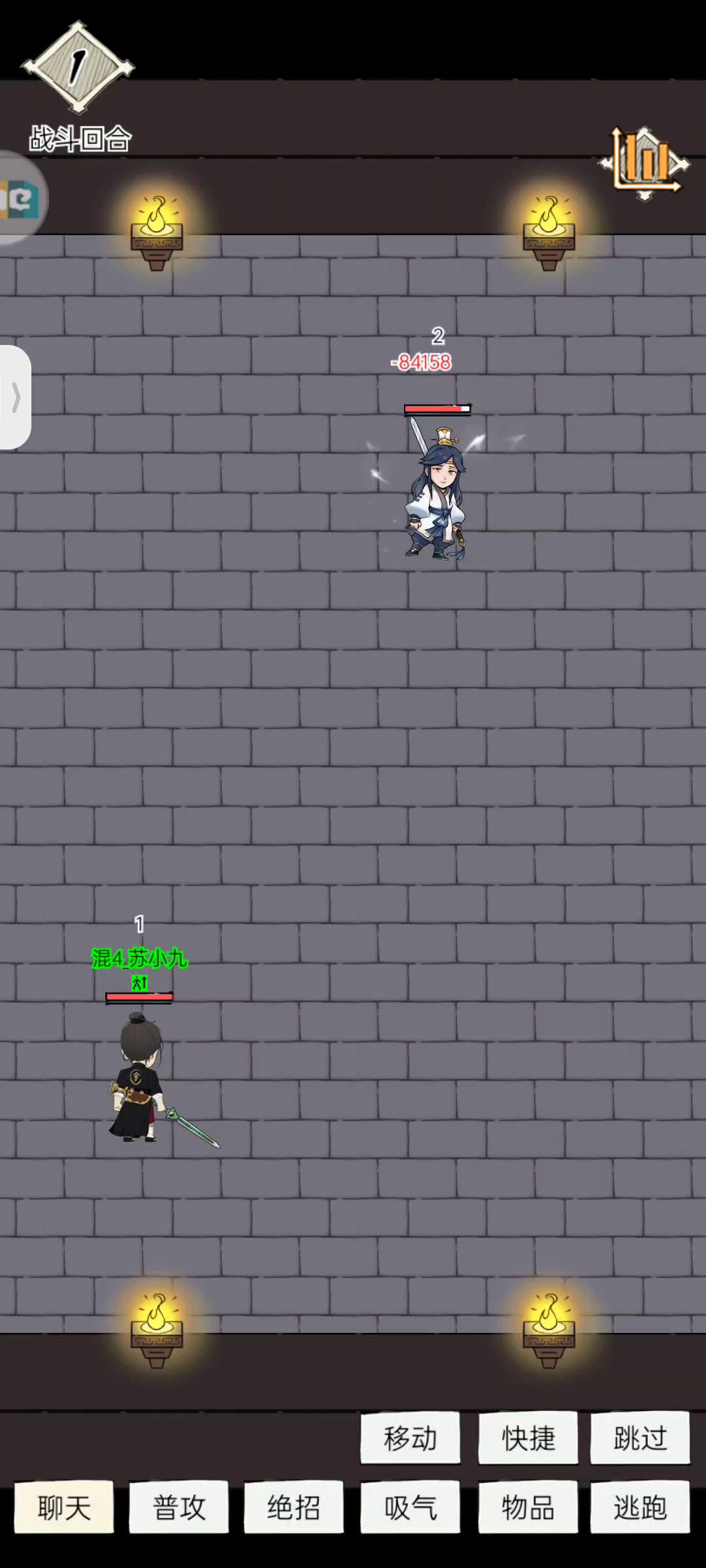
Task: Tap 逃跑 to flee battle
Action: point(640,1507)
